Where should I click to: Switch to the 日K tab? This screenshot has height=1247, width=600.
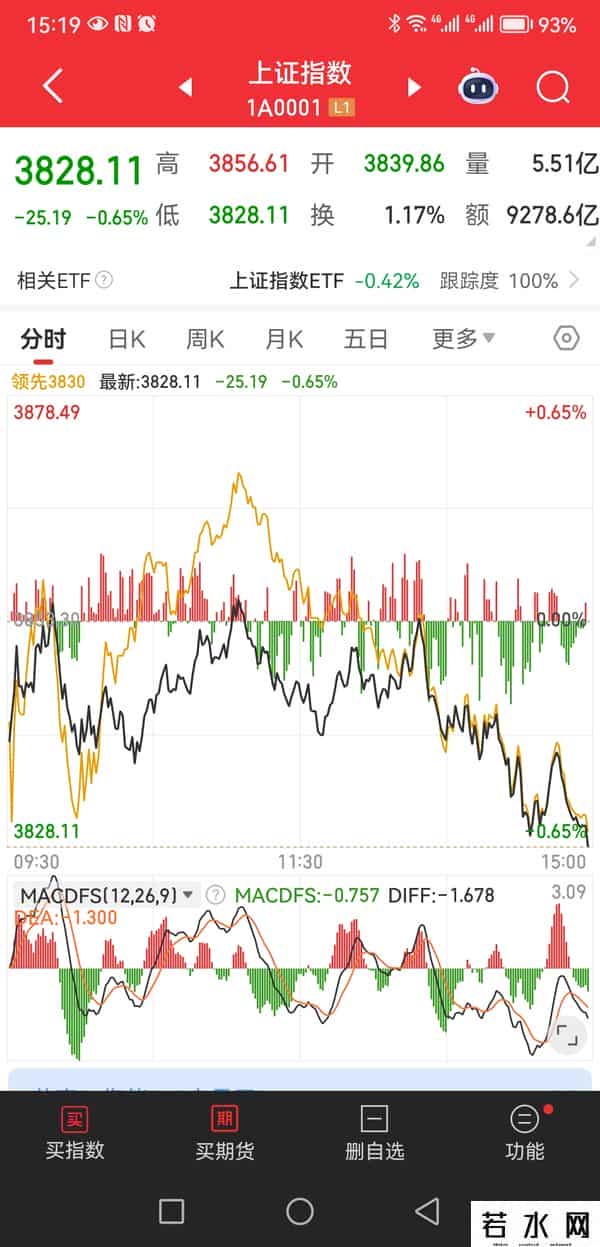tap(126, 339)
